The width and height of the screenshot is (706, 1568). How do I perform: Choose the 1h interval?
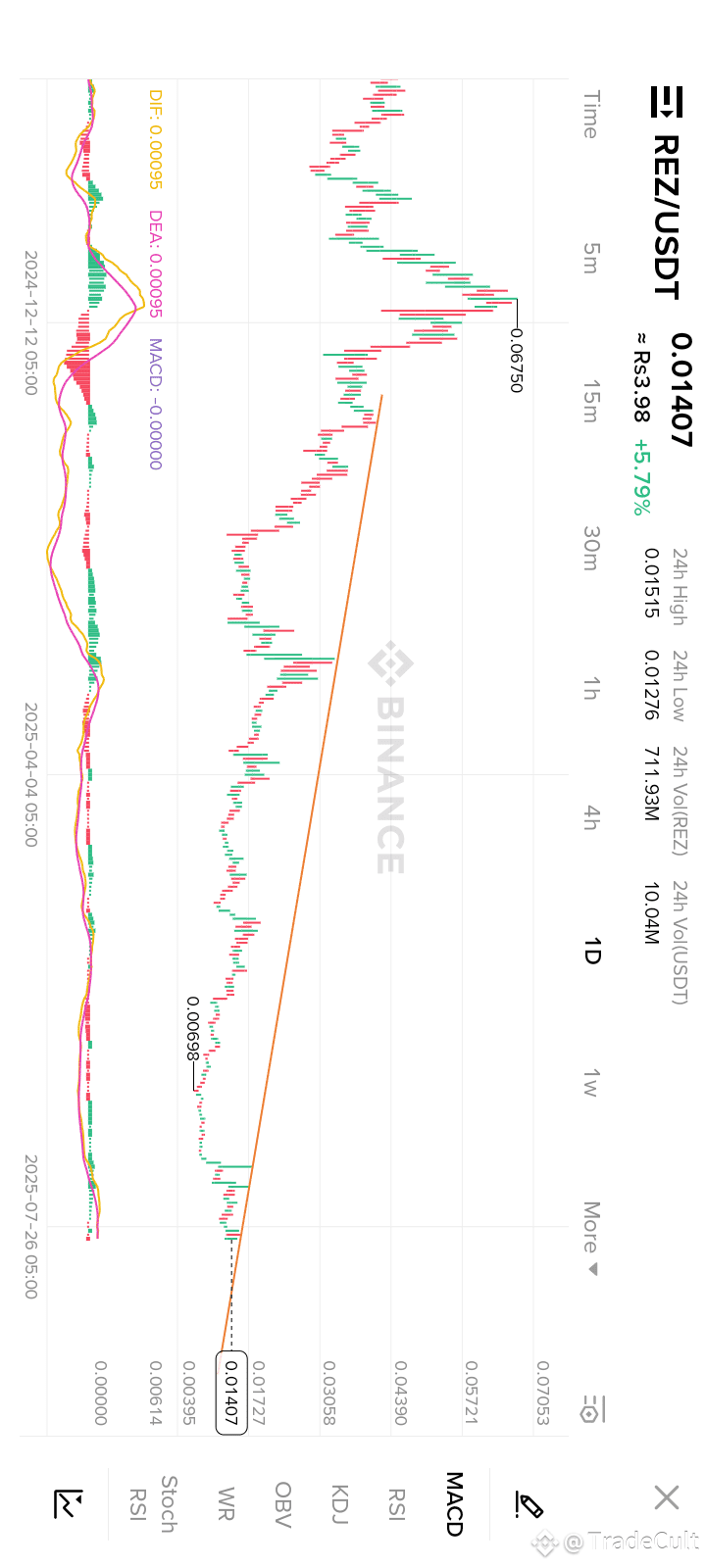(x=590, y=689)
